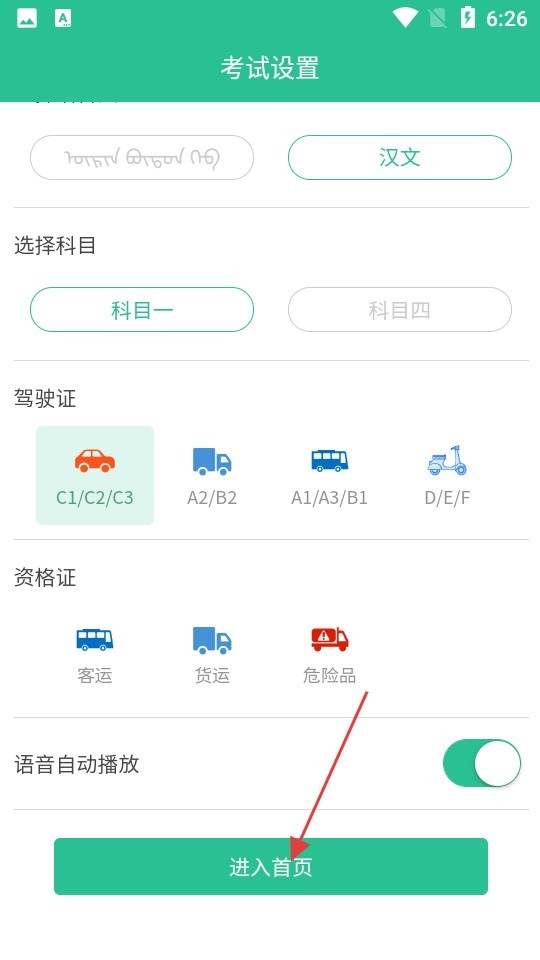Image resolution: width=540 pixels, height=960 pixels.
Task: Select the Mongolian script language option
Action: pyautogui.click(x=141, y=157)
